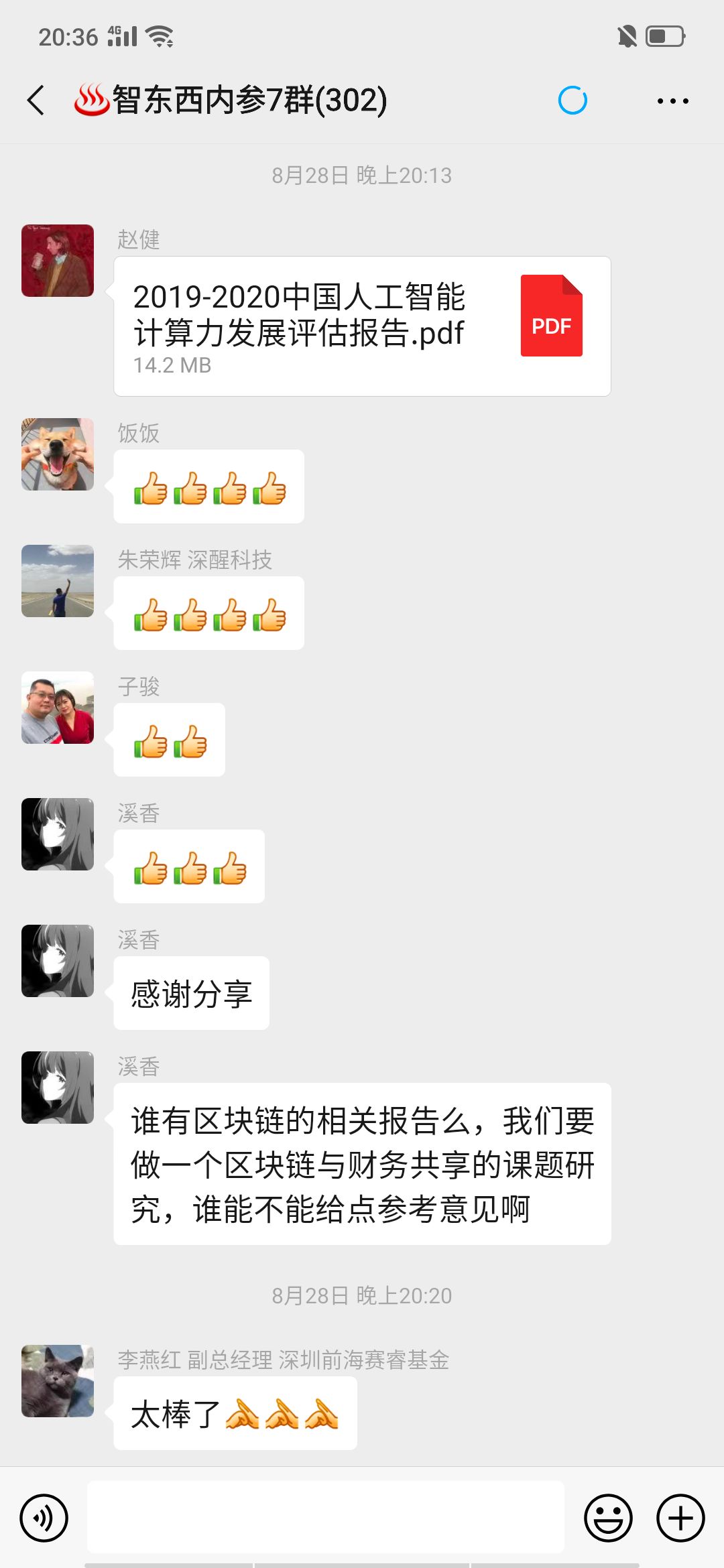
Task: View 子骏's profile picture
Action: coord(58,708)
